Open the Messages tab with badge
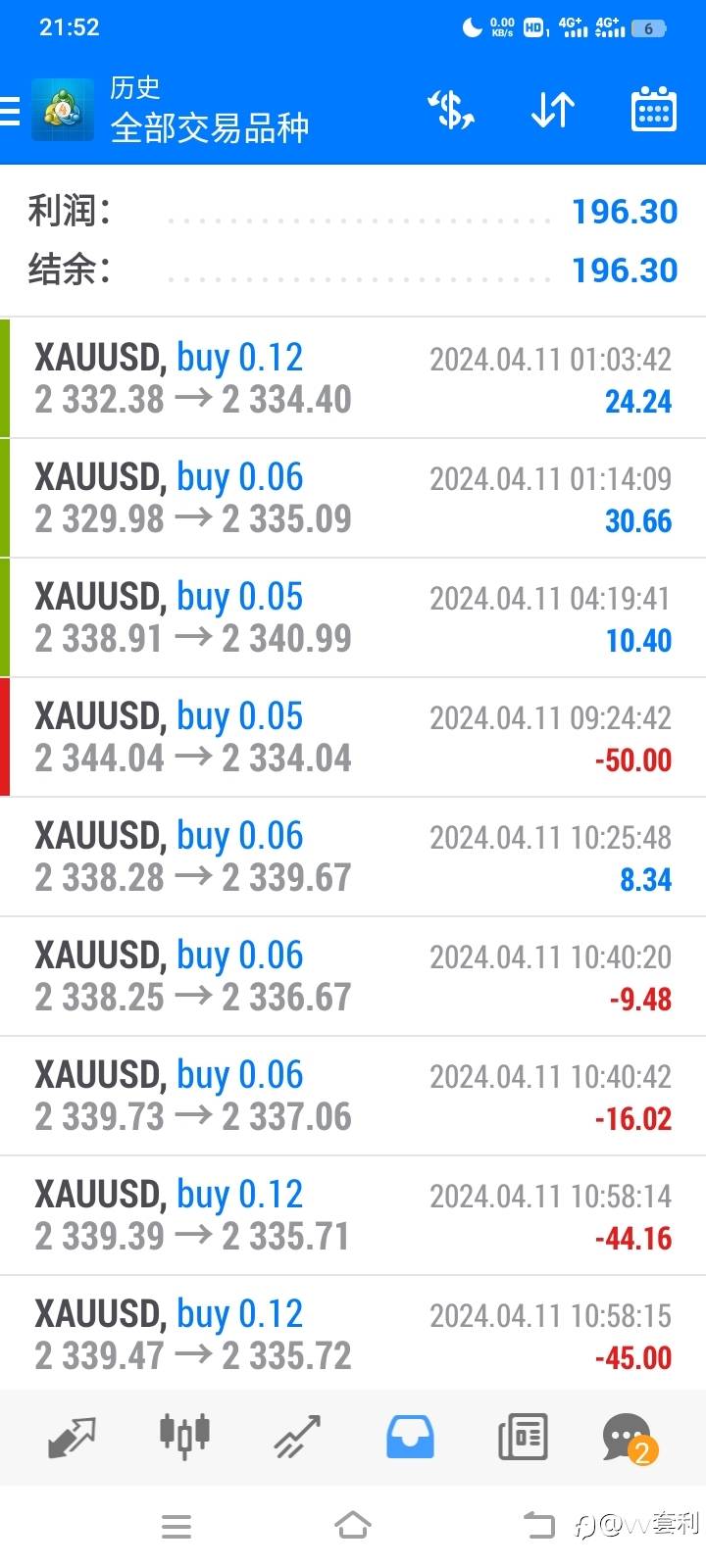706x1568 pixels. (628, 1438)
